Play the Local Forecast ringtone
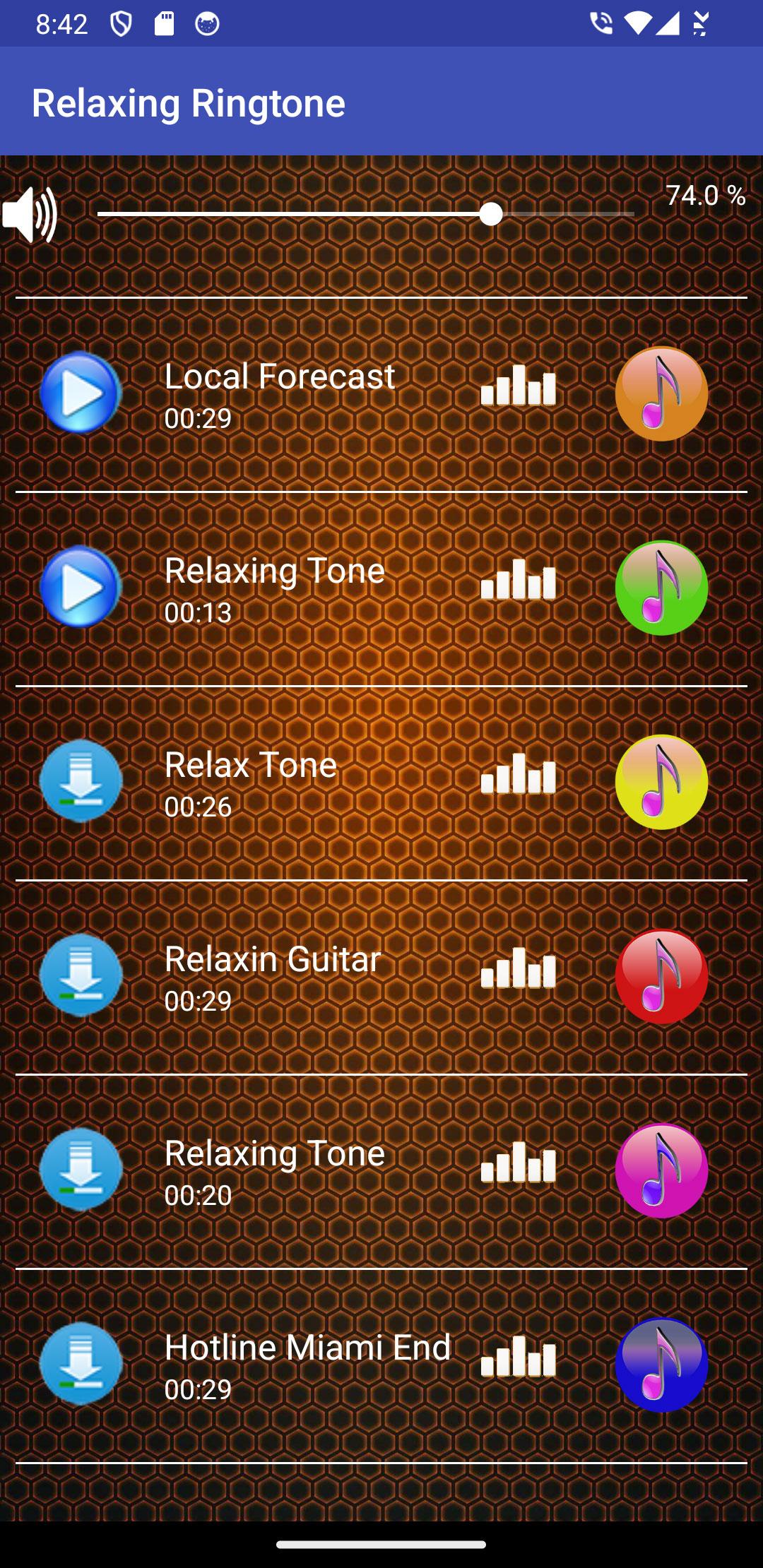763x1568 pixels. pos(81,393)
